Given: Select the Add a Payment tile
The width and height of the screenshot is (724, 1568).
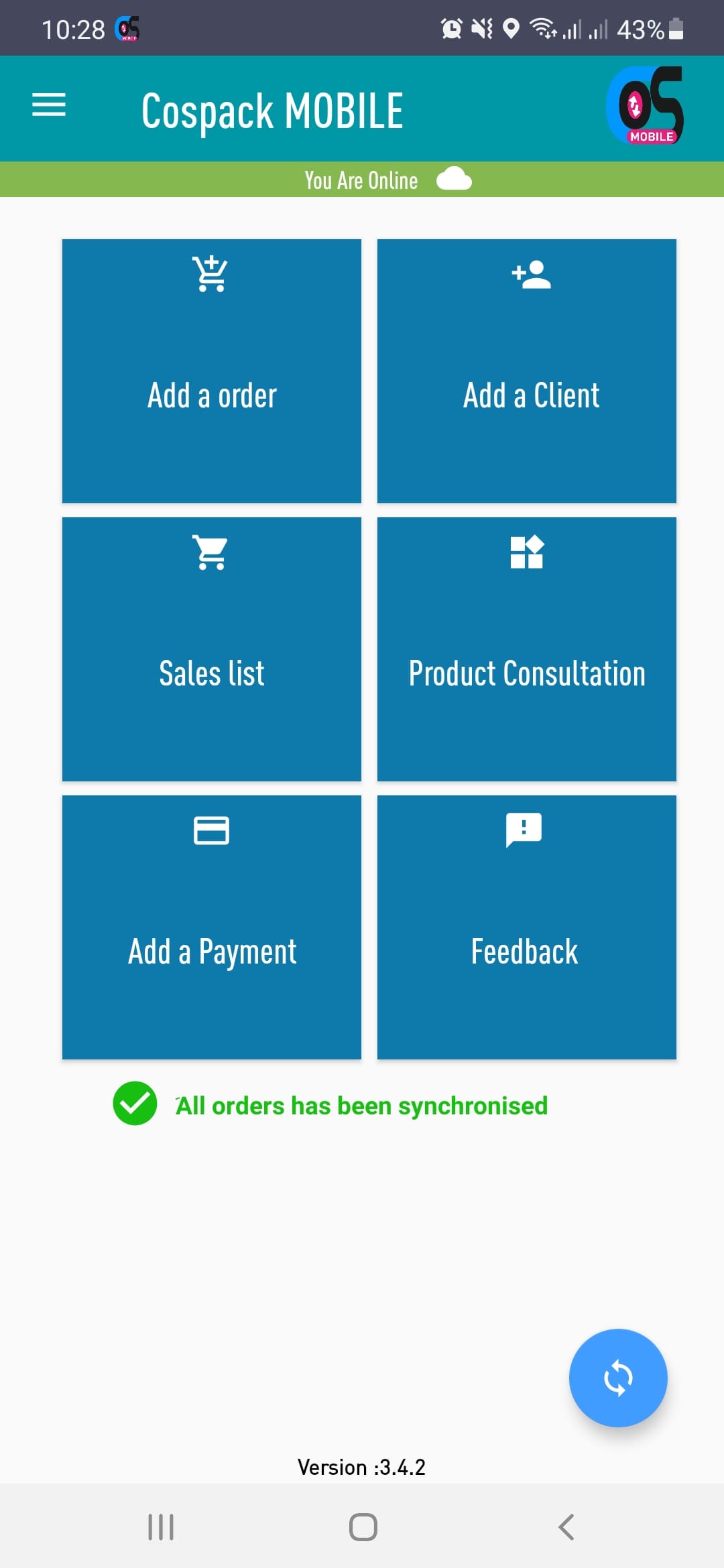Looking at the screenshot, I should point(212,927).
